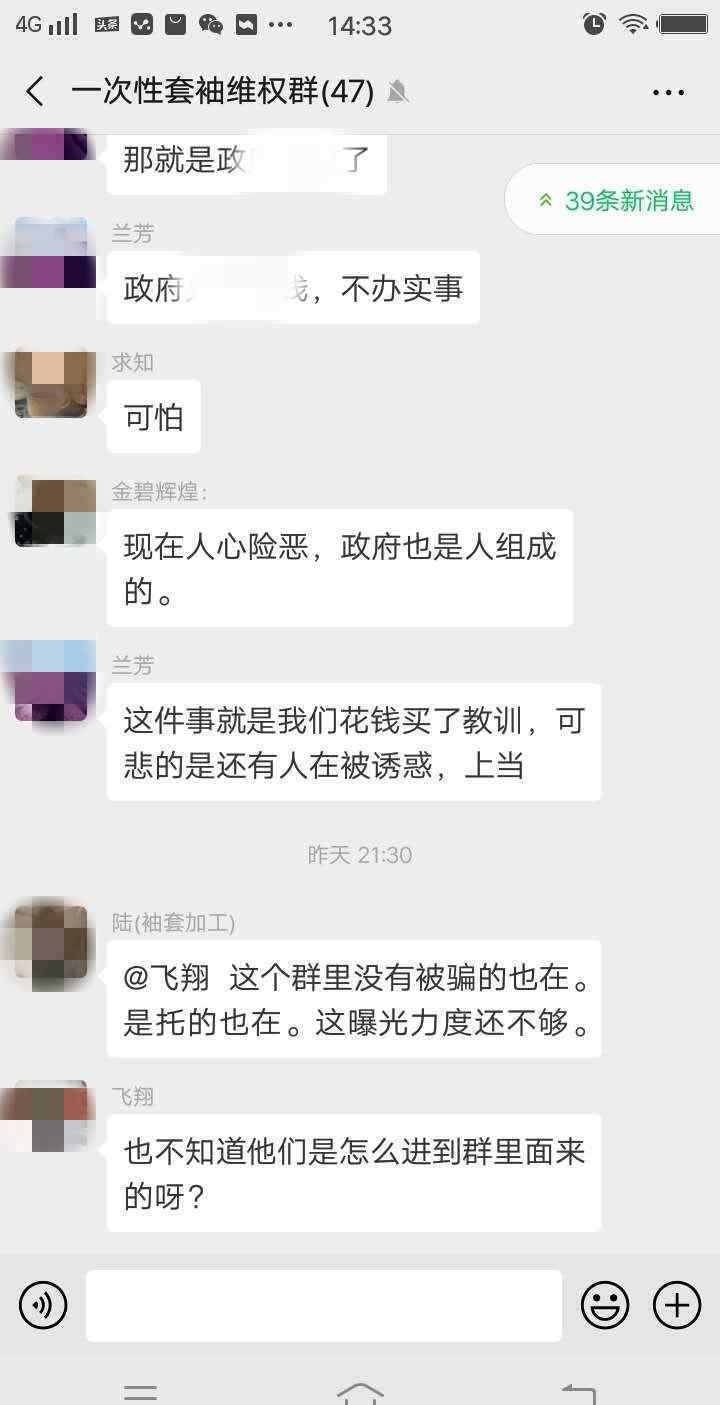720x1405 pixels.
Task: Open the group chat's three-dot menu
Action: (x=668, y=93)
